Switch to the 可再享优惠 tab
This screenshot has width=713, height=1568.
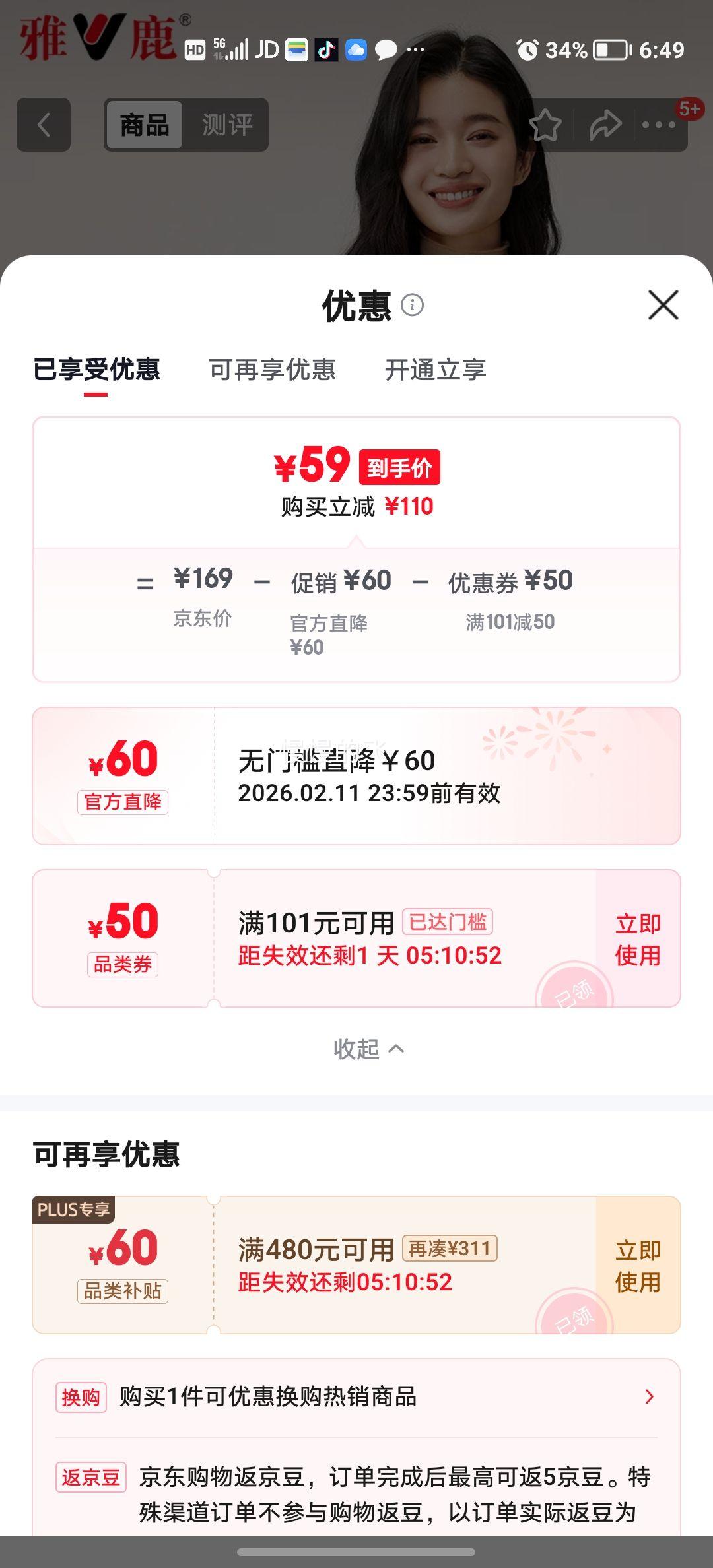coord(272,371)
